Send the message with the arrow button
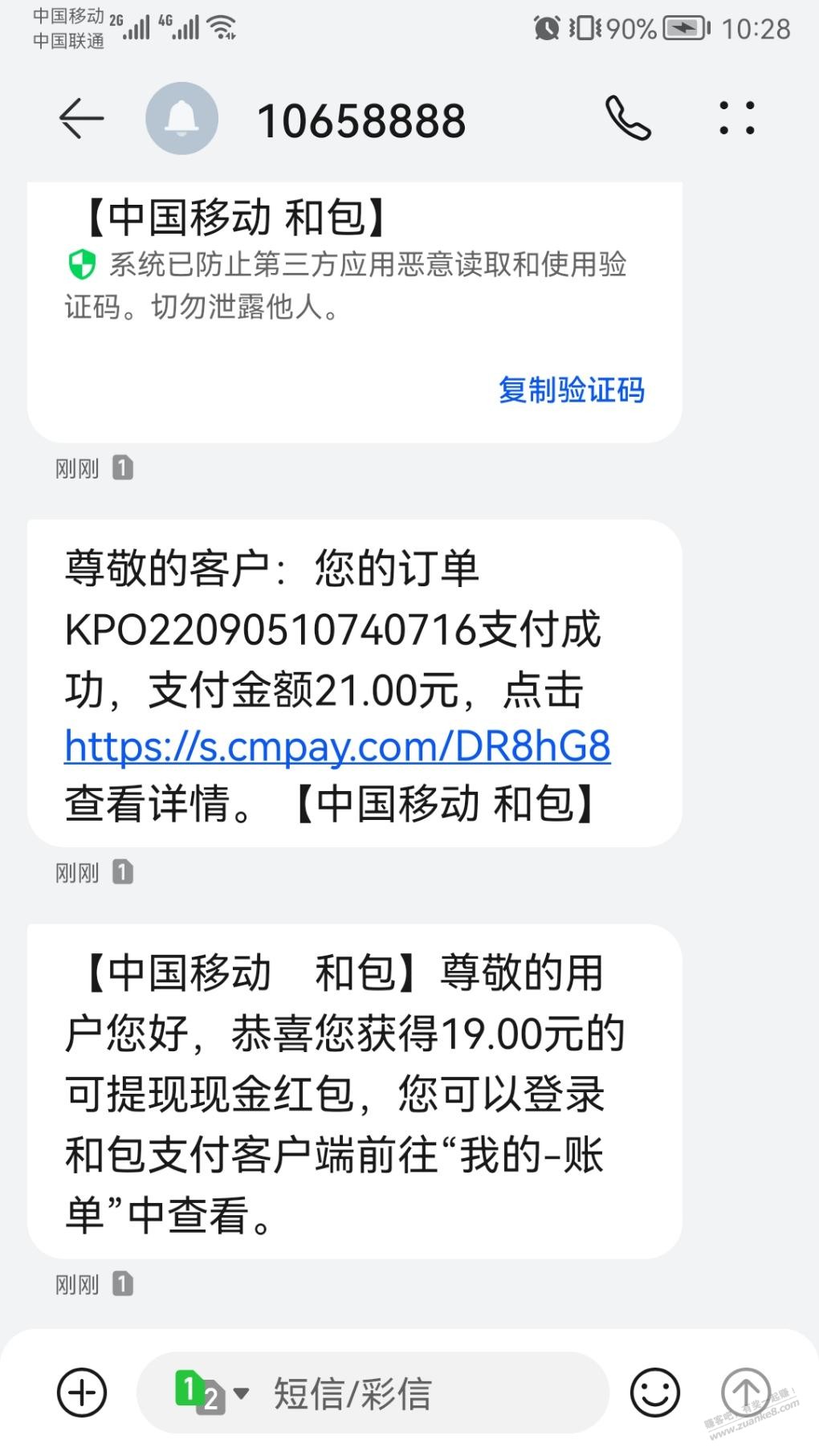The width and height of the screenshot is (819, 1456). click(x=746, y=1393)
